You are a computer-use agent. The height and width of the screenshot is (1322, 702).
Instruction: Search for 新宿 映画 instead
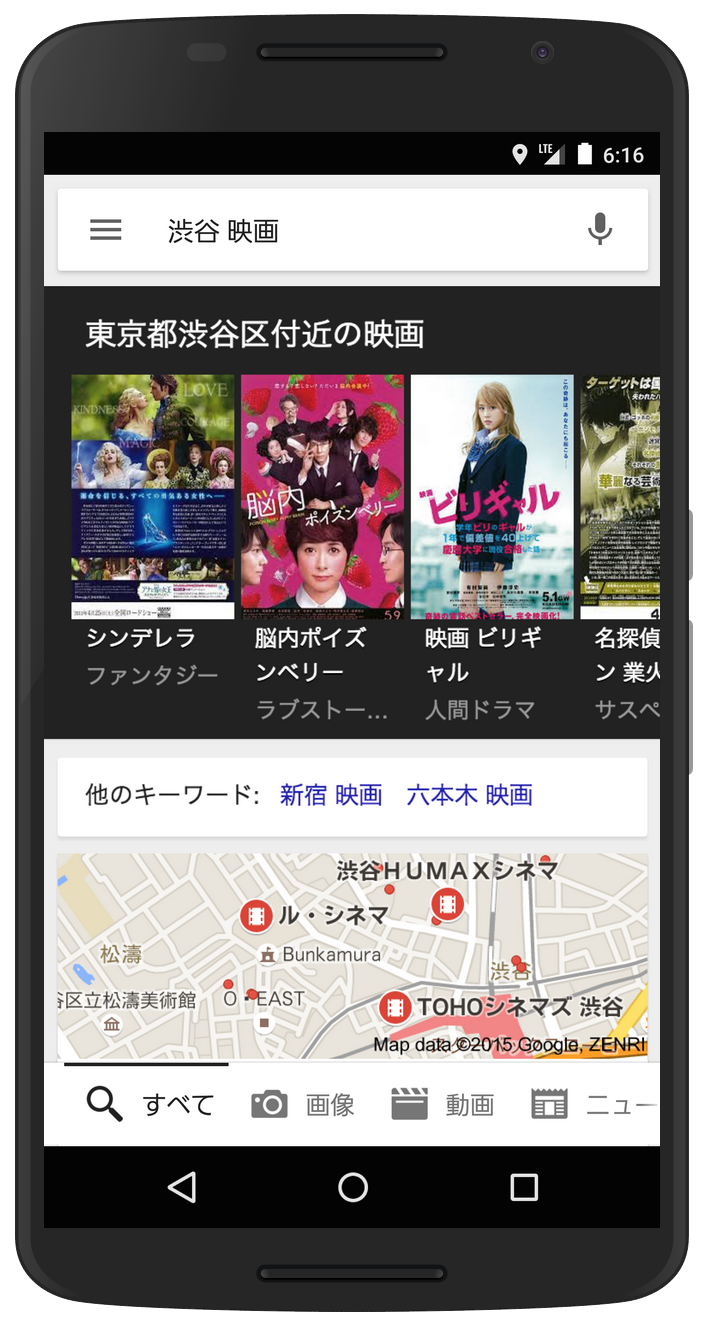coord(331,795)
